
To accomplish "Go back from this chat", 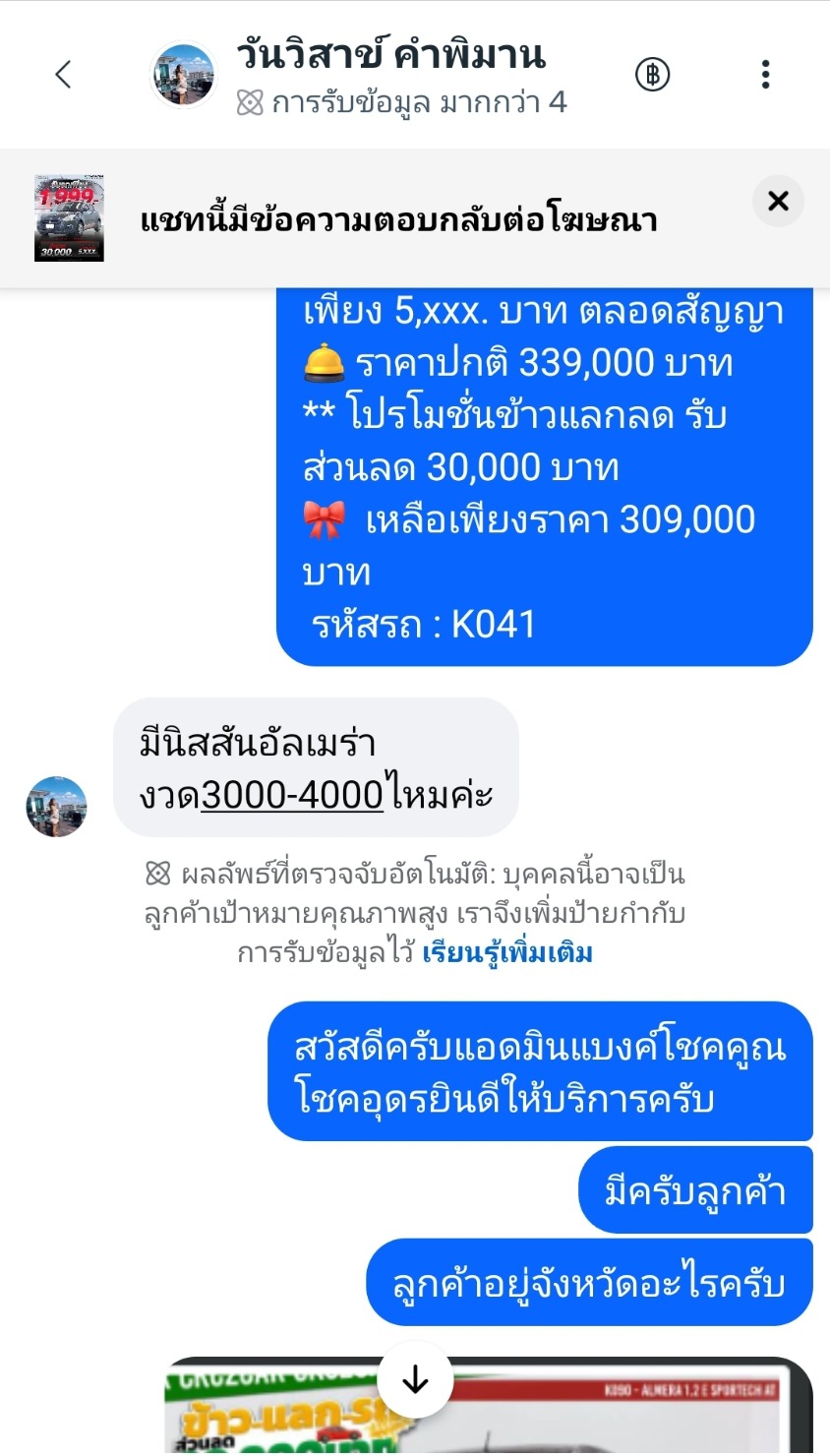I will coord(63,74).
